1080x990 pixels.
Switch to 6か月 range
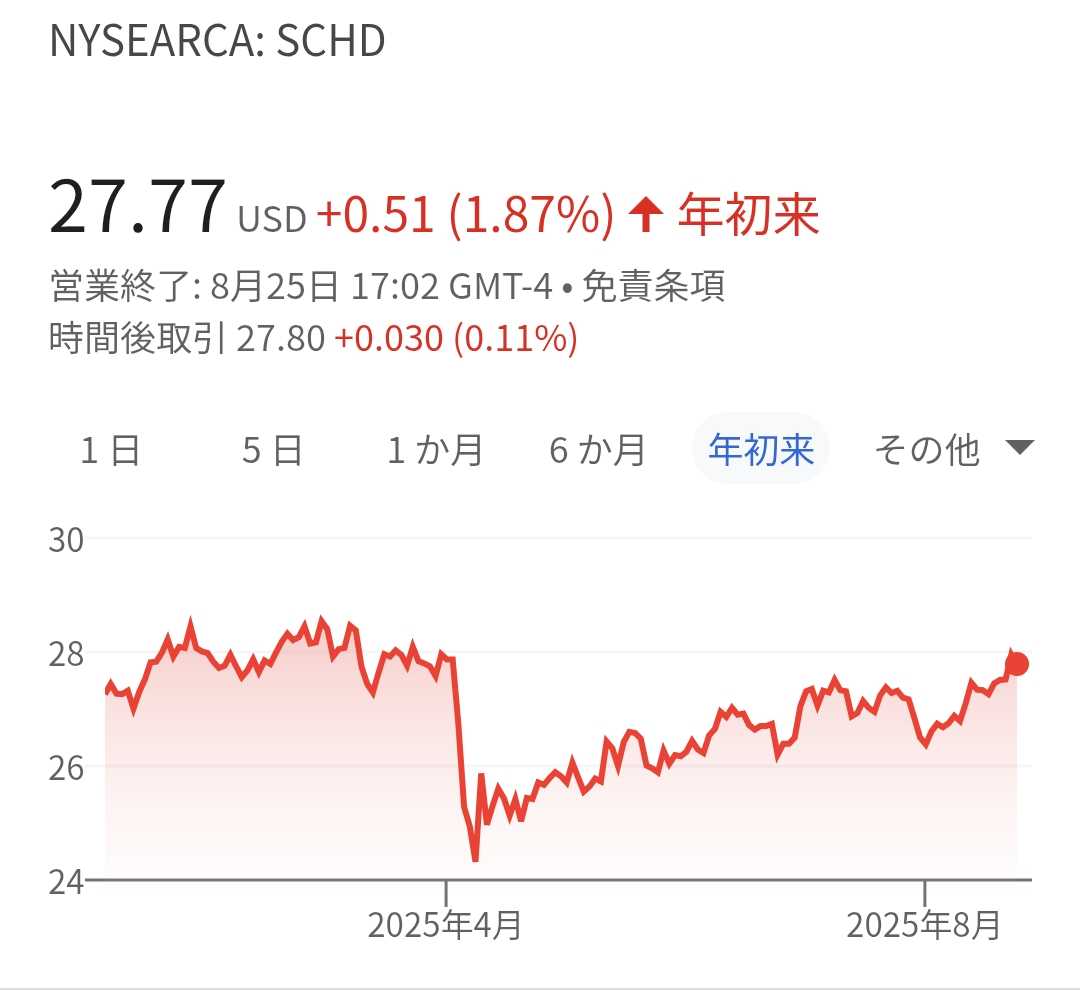click(597, 450)
